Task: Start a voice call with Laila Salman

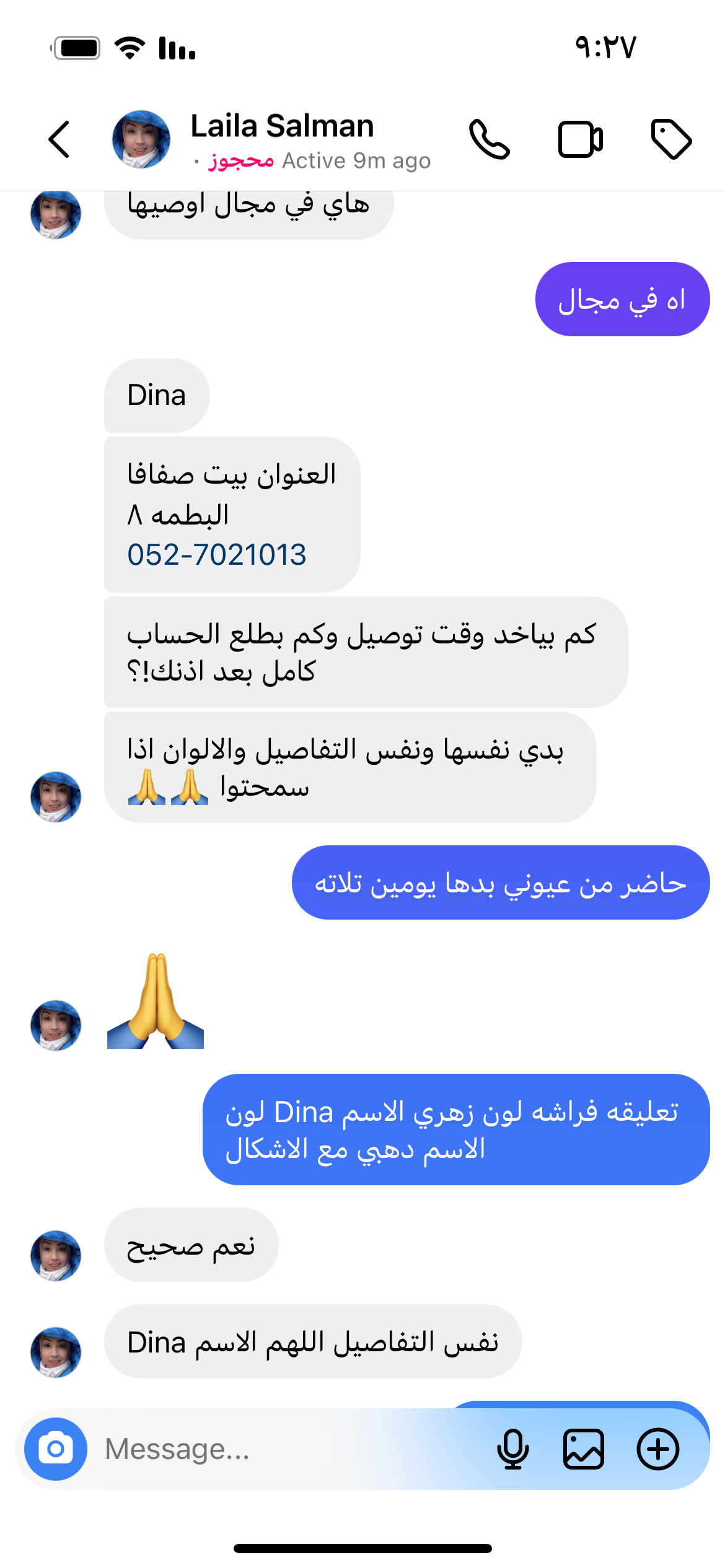Action: [x=489, y=139]
